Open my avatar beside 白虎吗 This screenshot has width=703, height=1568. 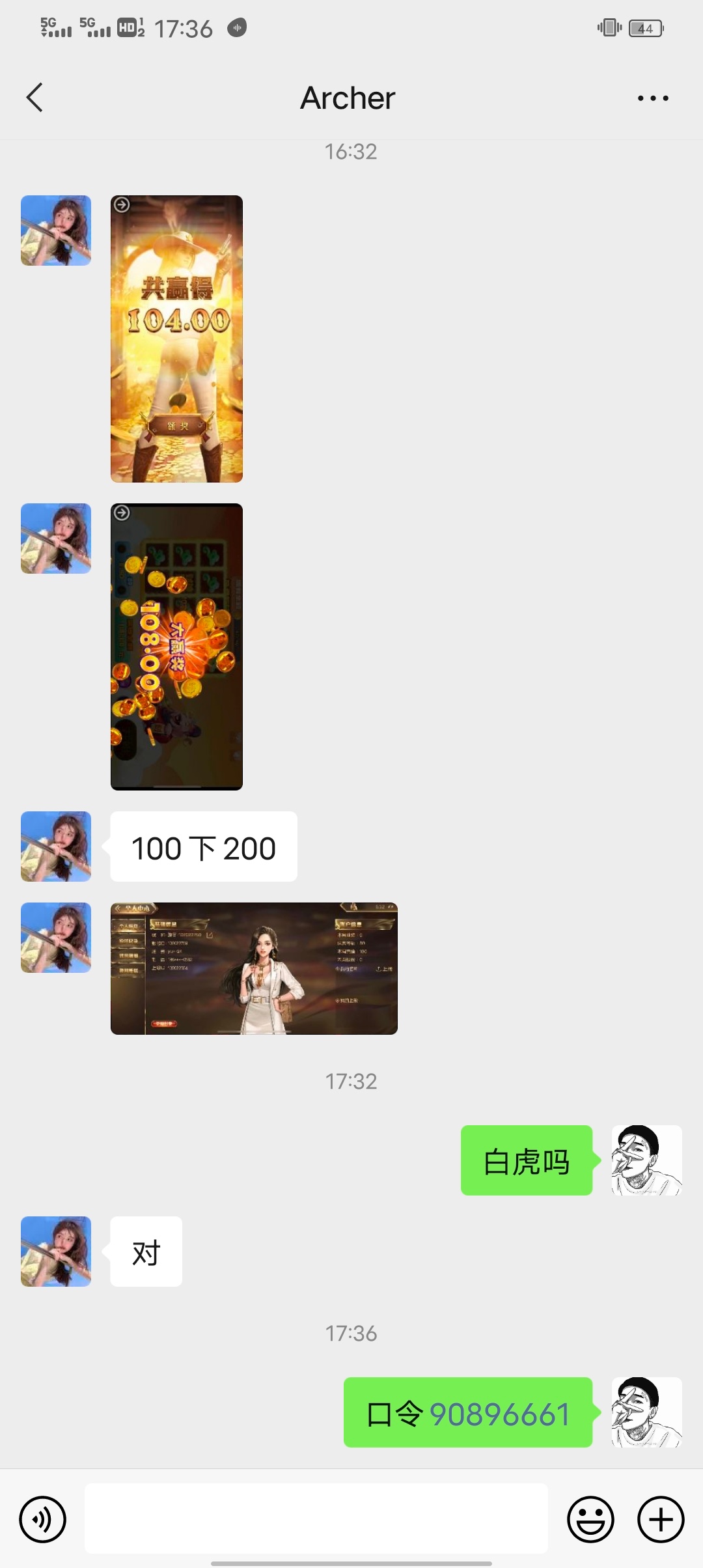pyautogui.click(x=646, y=1160)
